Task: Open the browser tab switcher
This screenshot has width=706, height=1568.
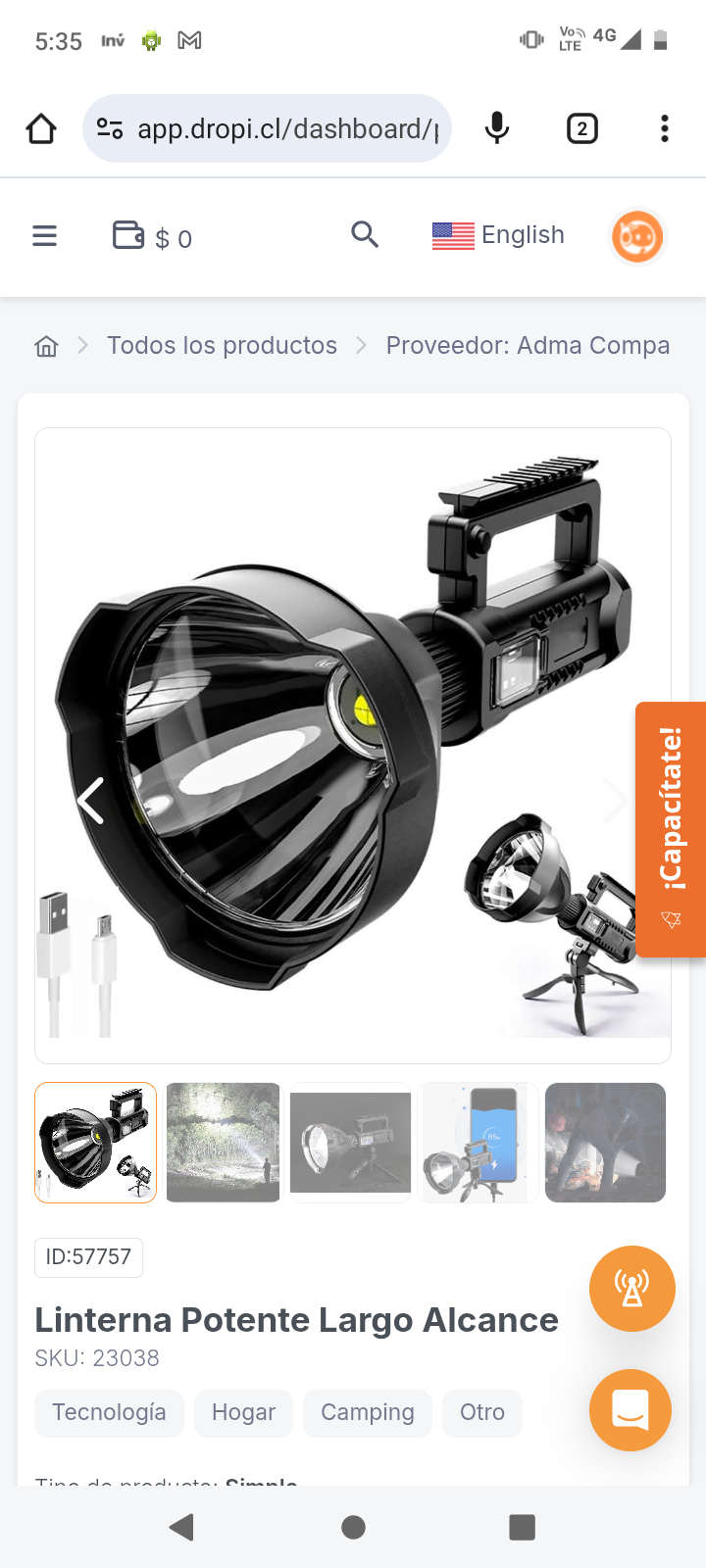Action: click(x=581, y=128)
